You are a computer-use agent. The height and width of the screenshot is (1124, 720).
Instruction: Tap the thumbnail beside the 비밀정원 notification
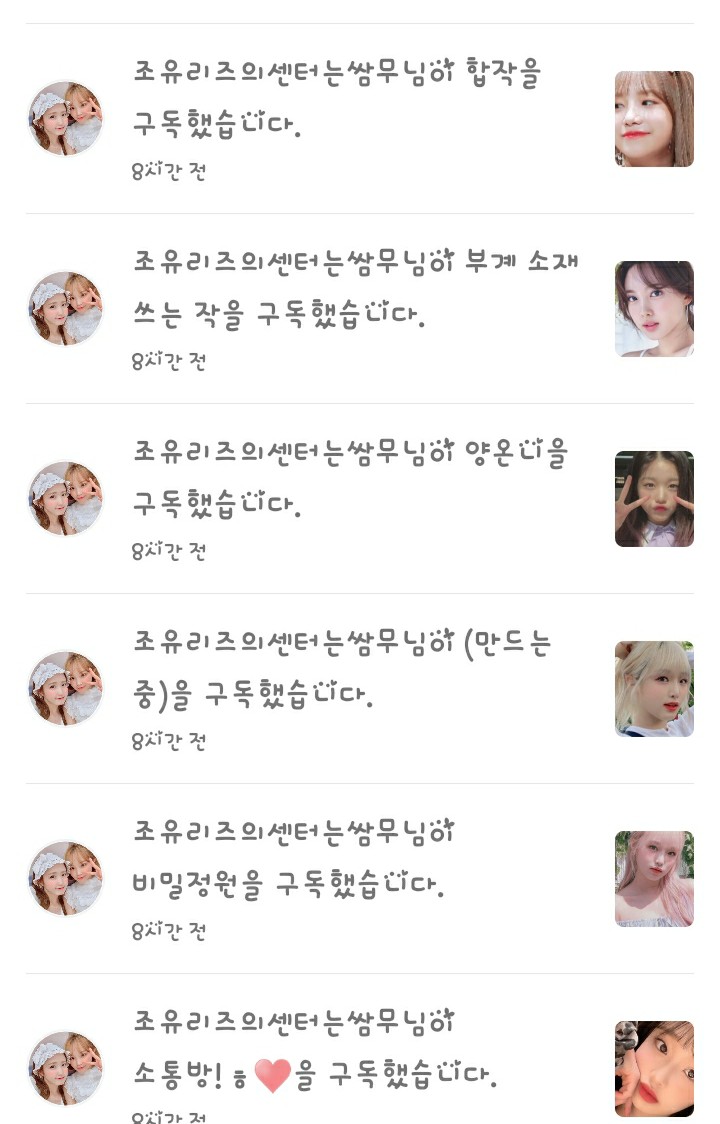(654, 879)
